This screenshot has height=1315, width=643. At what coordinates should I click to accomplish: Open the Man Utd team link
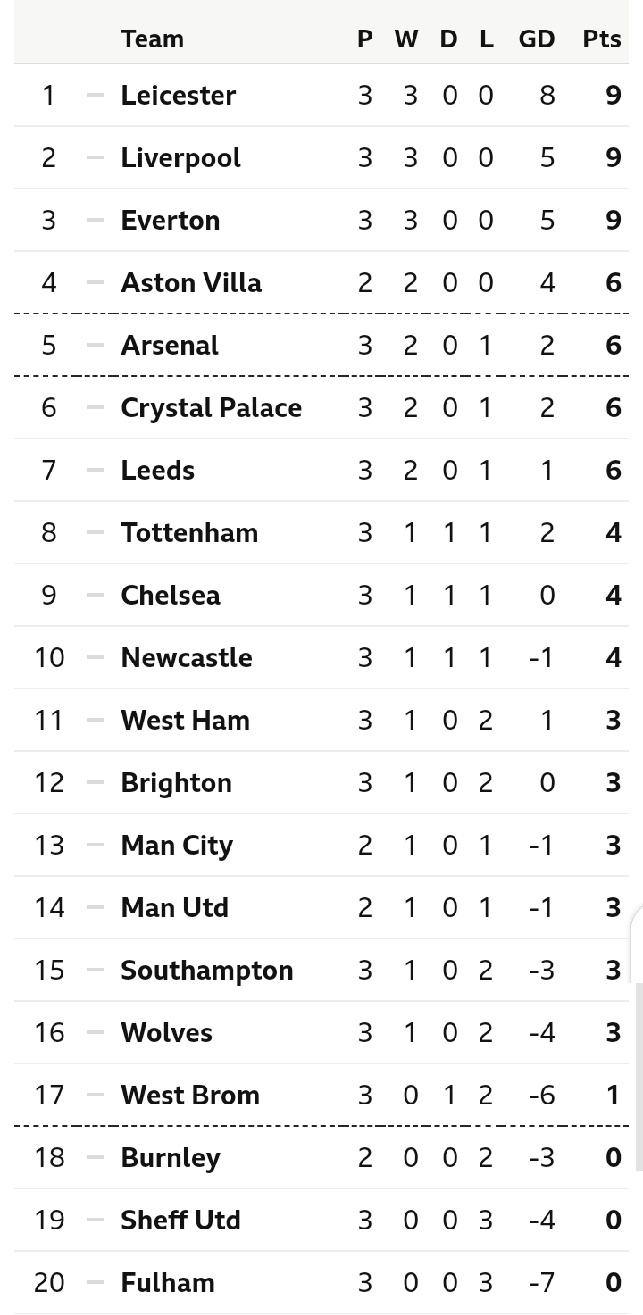[x=174, y=908]
